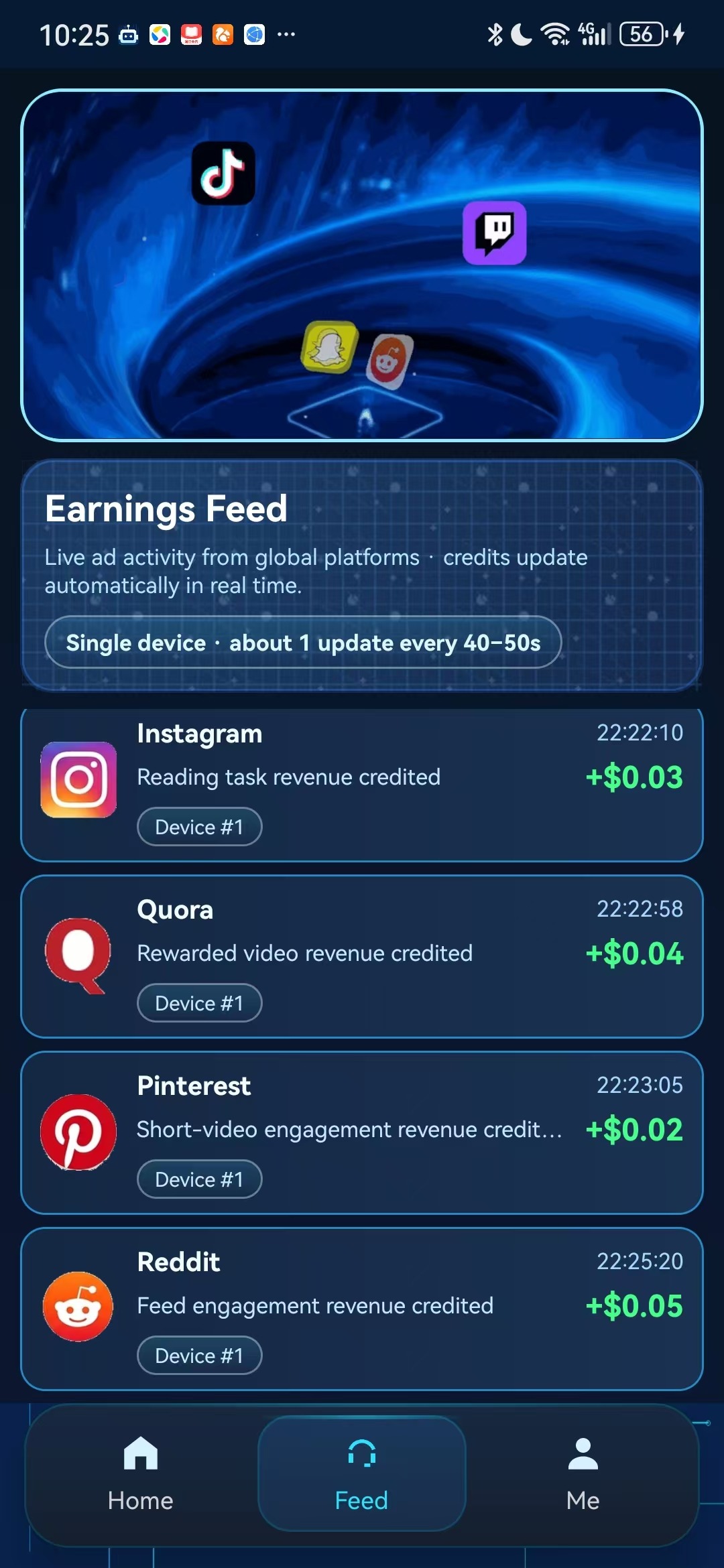Viewport: 724px width, 1568px height.
Task: Tap the Home navigation icon
Action: click(x=139, y=1455)
